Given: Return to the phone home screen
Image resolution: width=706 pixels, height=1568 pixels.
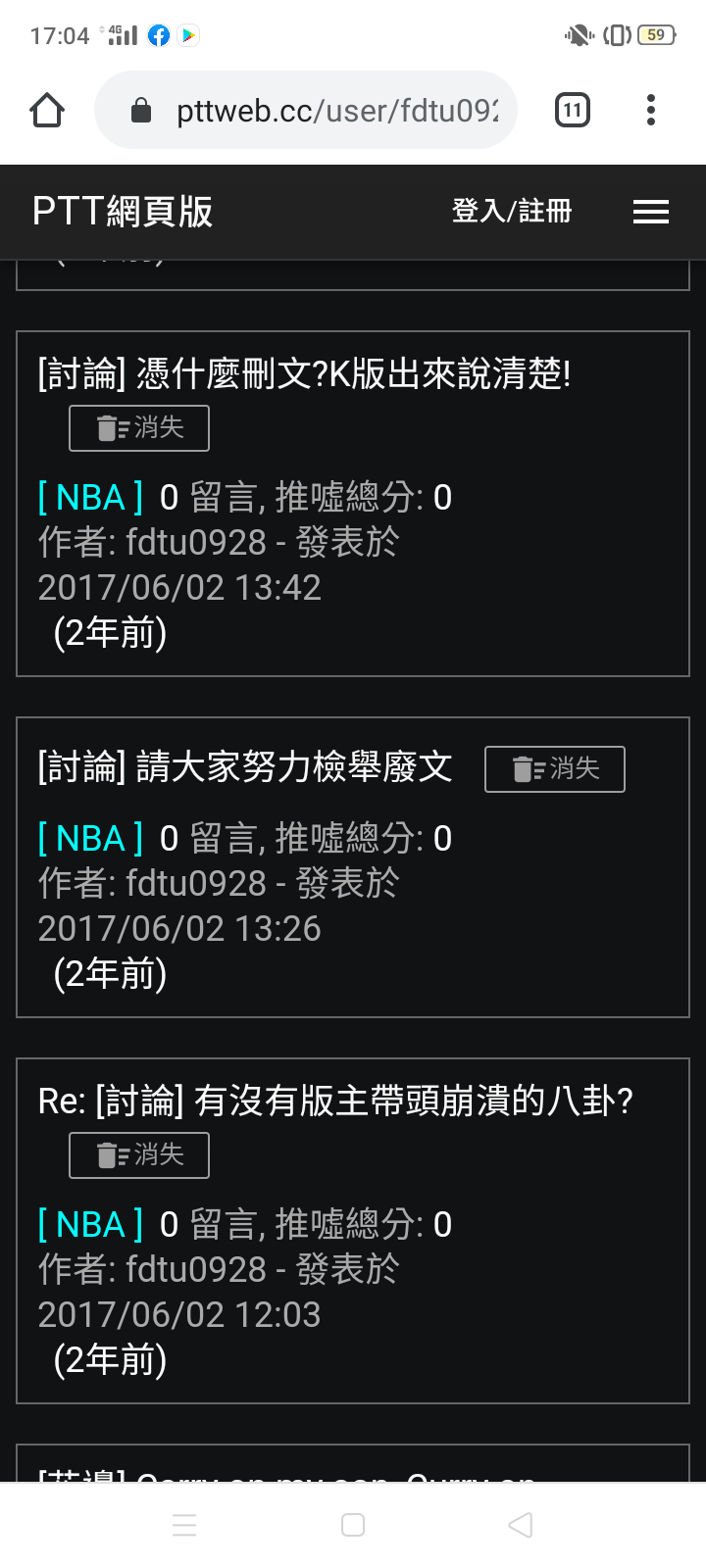Looking at the screenshot, I should pyautogui.click(x=353, y=1525).
